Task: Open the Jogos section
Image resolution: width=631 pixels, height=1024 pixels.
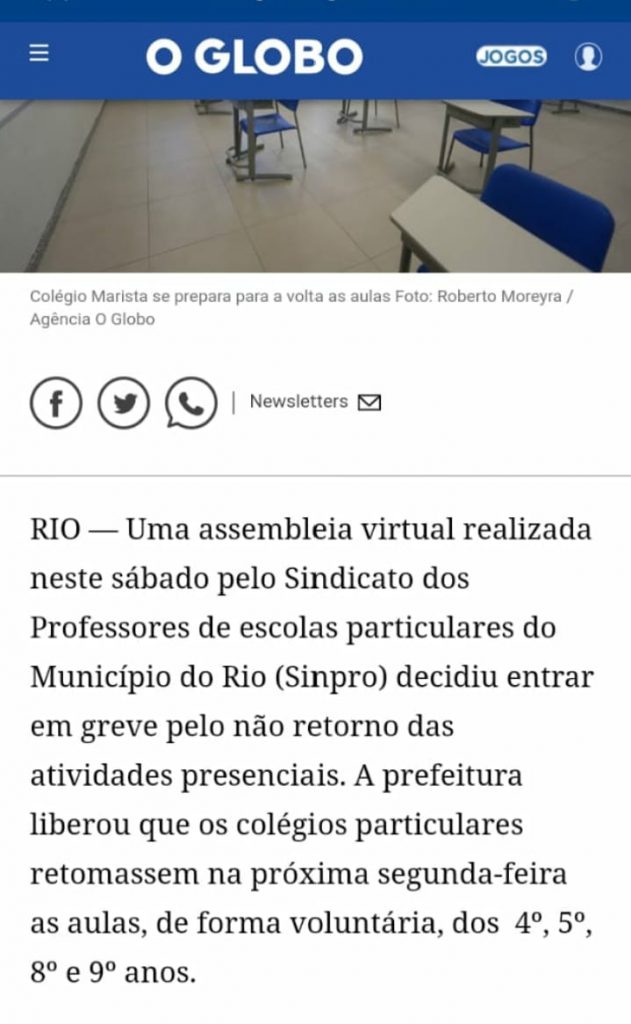Action: (511, 56)
